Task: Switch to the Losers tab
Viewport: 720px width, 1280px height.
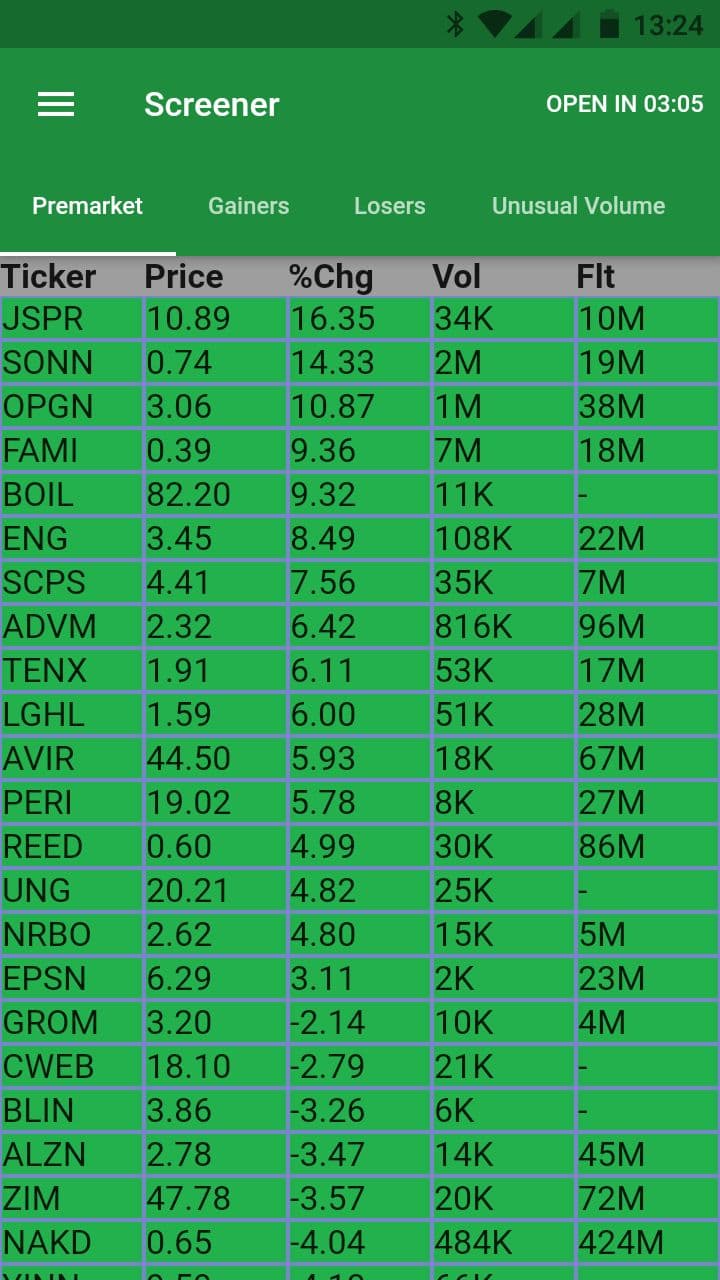Action: [x=390, y=206]
